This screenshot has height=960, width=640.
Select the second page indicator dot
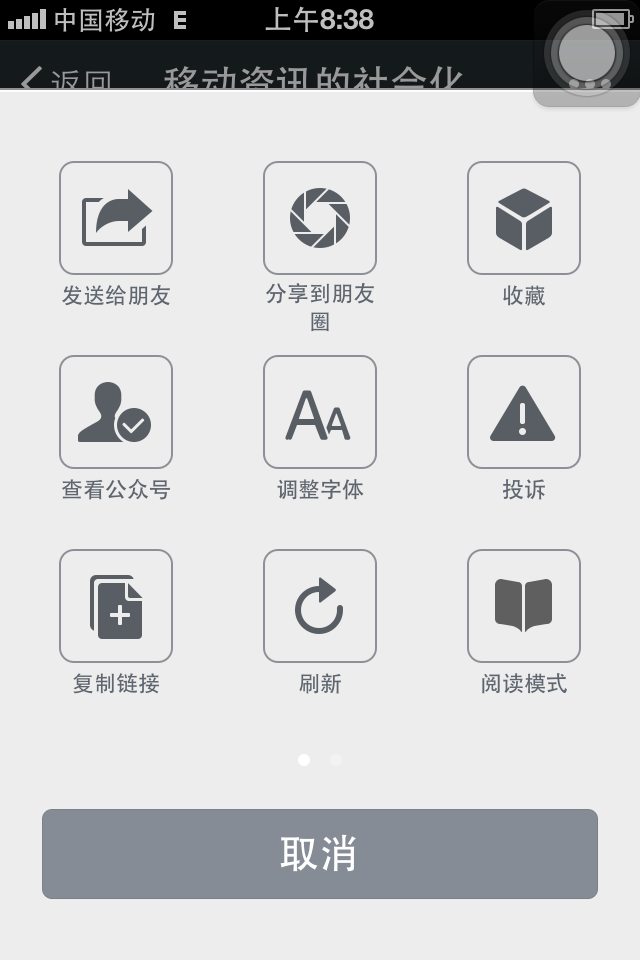point(336,760)
